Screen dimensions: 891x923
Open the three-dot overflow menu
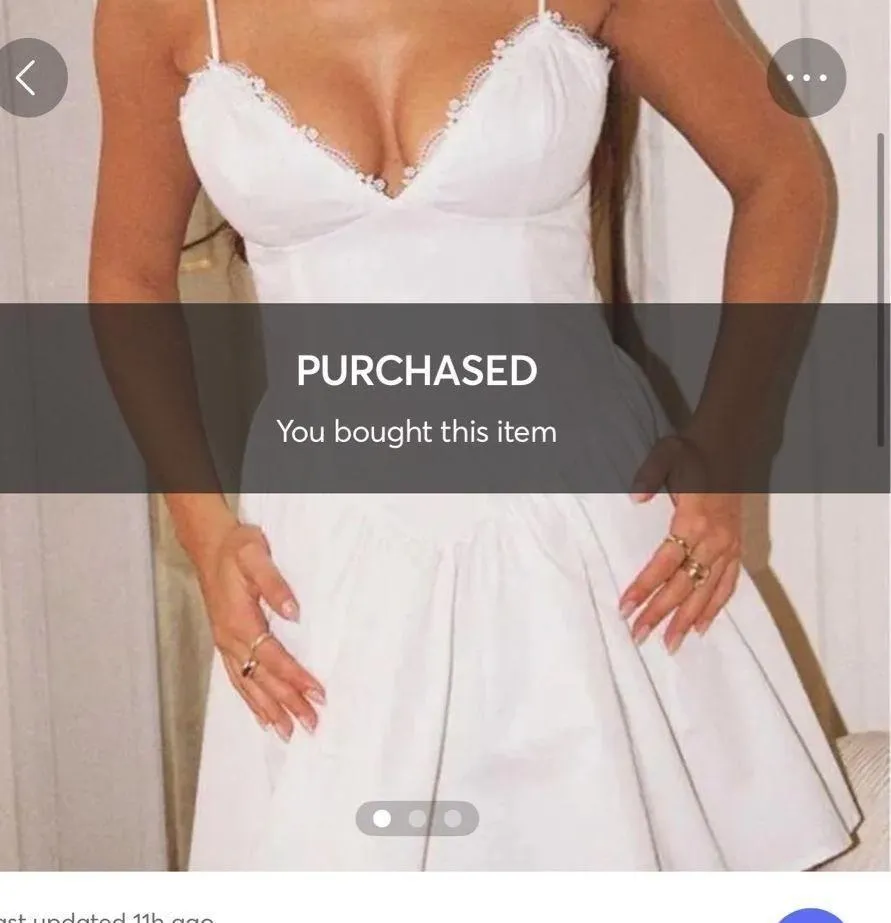coord(806,78)
